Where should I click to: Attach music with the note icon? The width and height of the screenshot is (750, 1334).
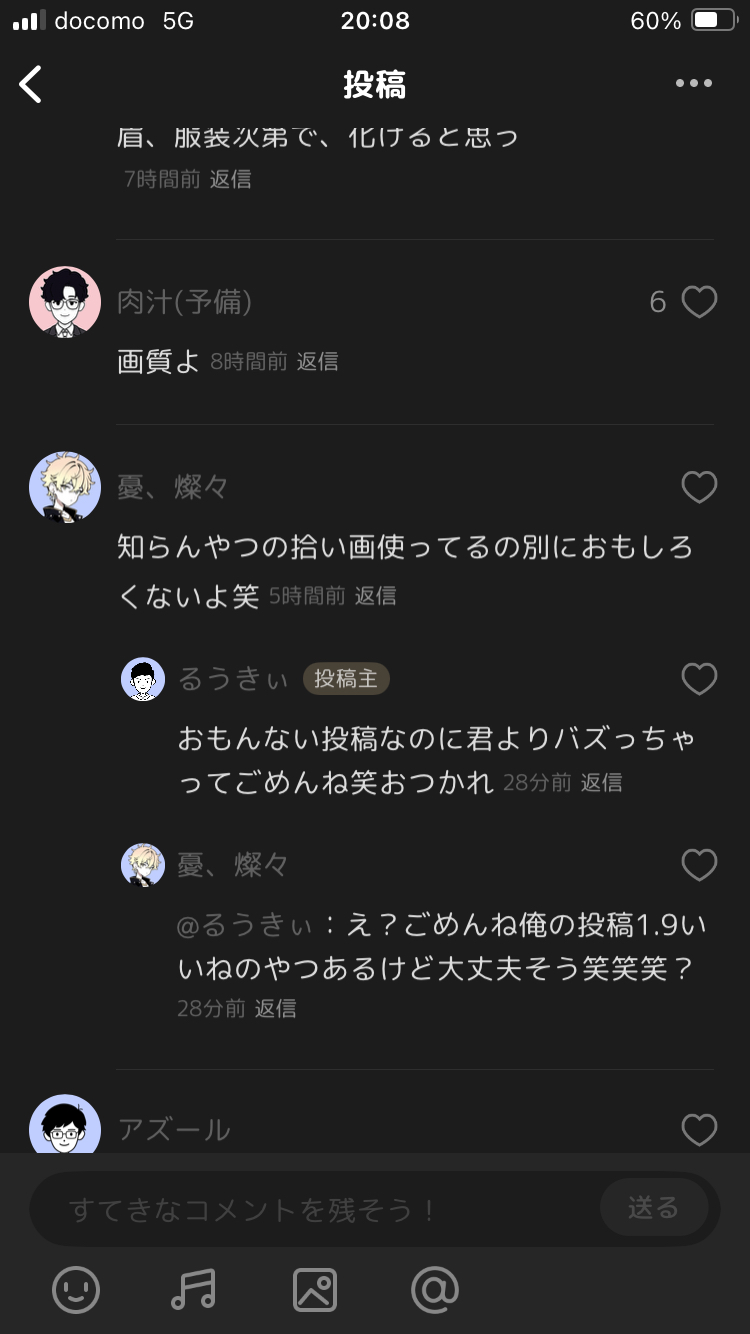click(x=193, y=1290)
